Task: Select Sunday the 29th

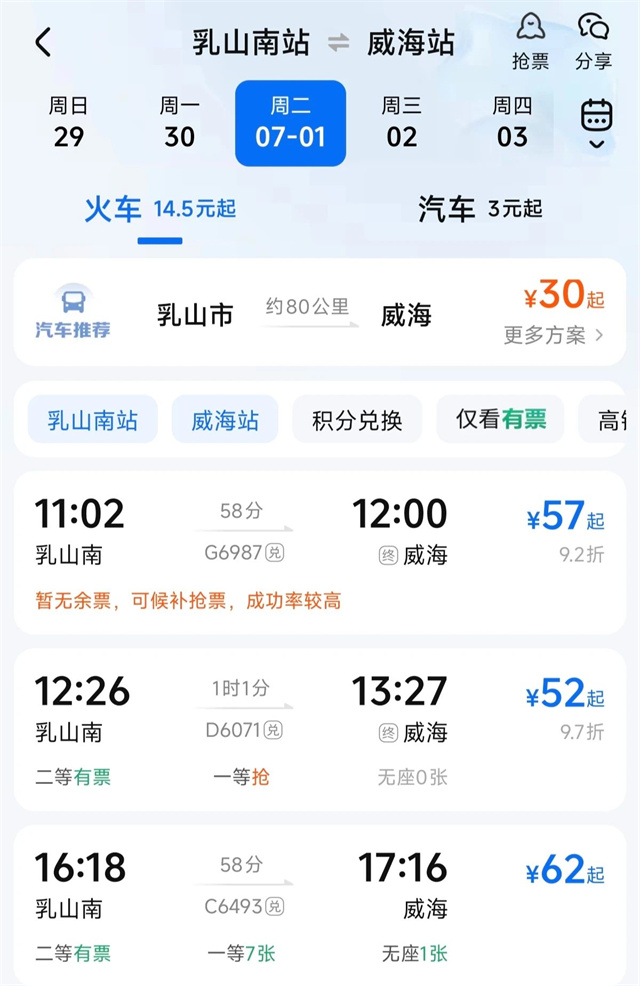Action: [x=68, y=123]
